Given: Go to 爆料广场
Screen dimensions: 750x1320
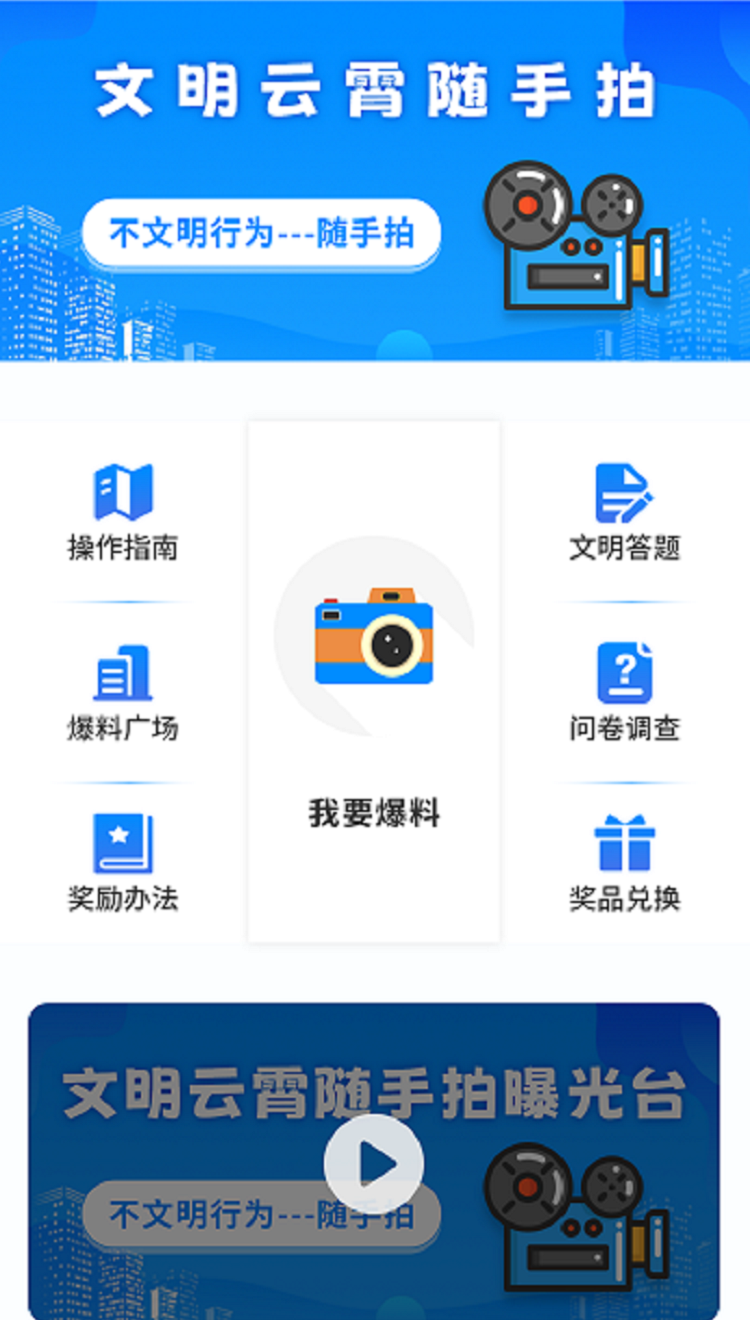Looking at the screenshot, I should click(x=123, y=692).
